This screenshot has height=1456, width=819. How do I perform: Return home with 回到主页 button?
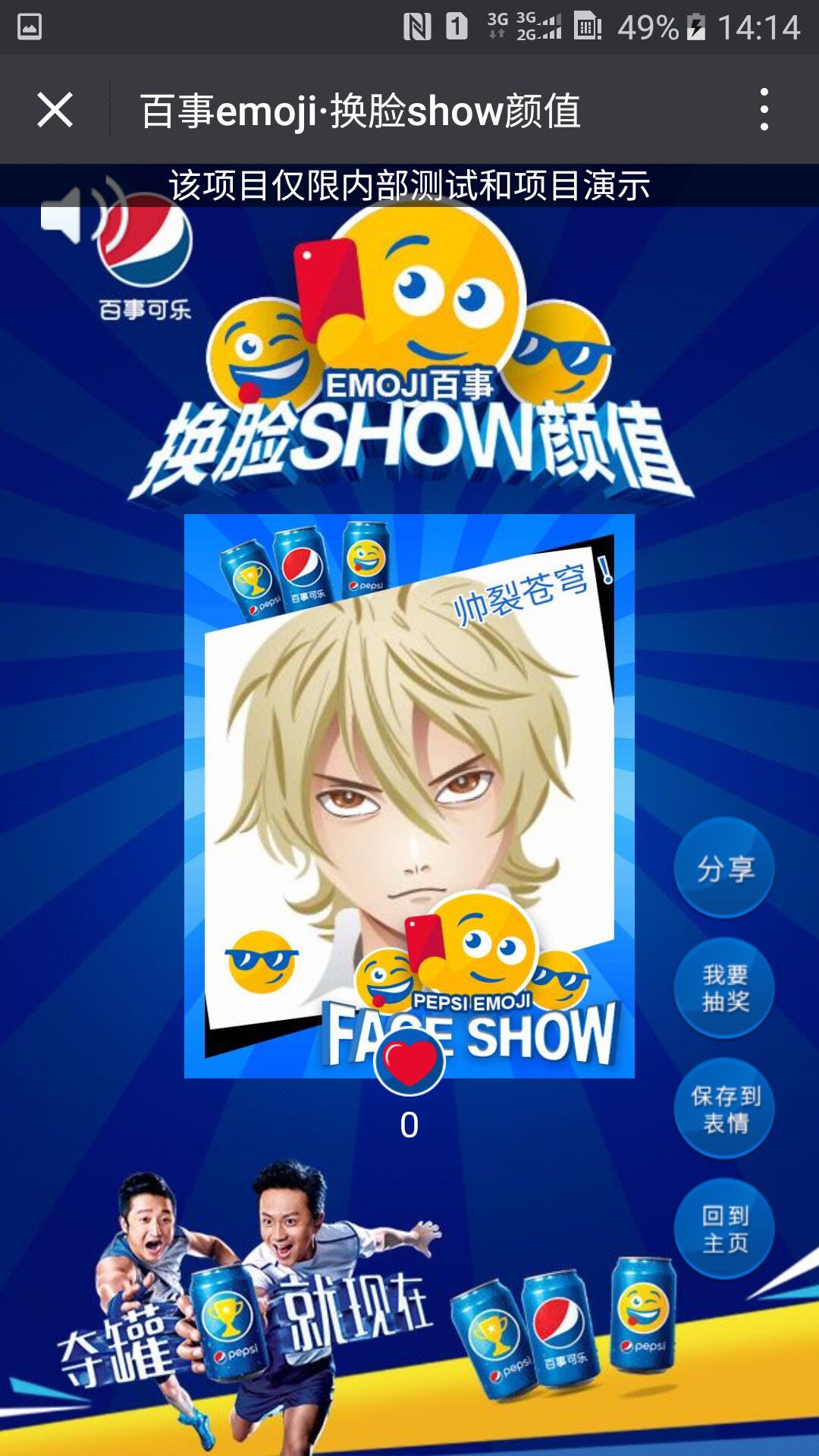[x=724, y=1228]
